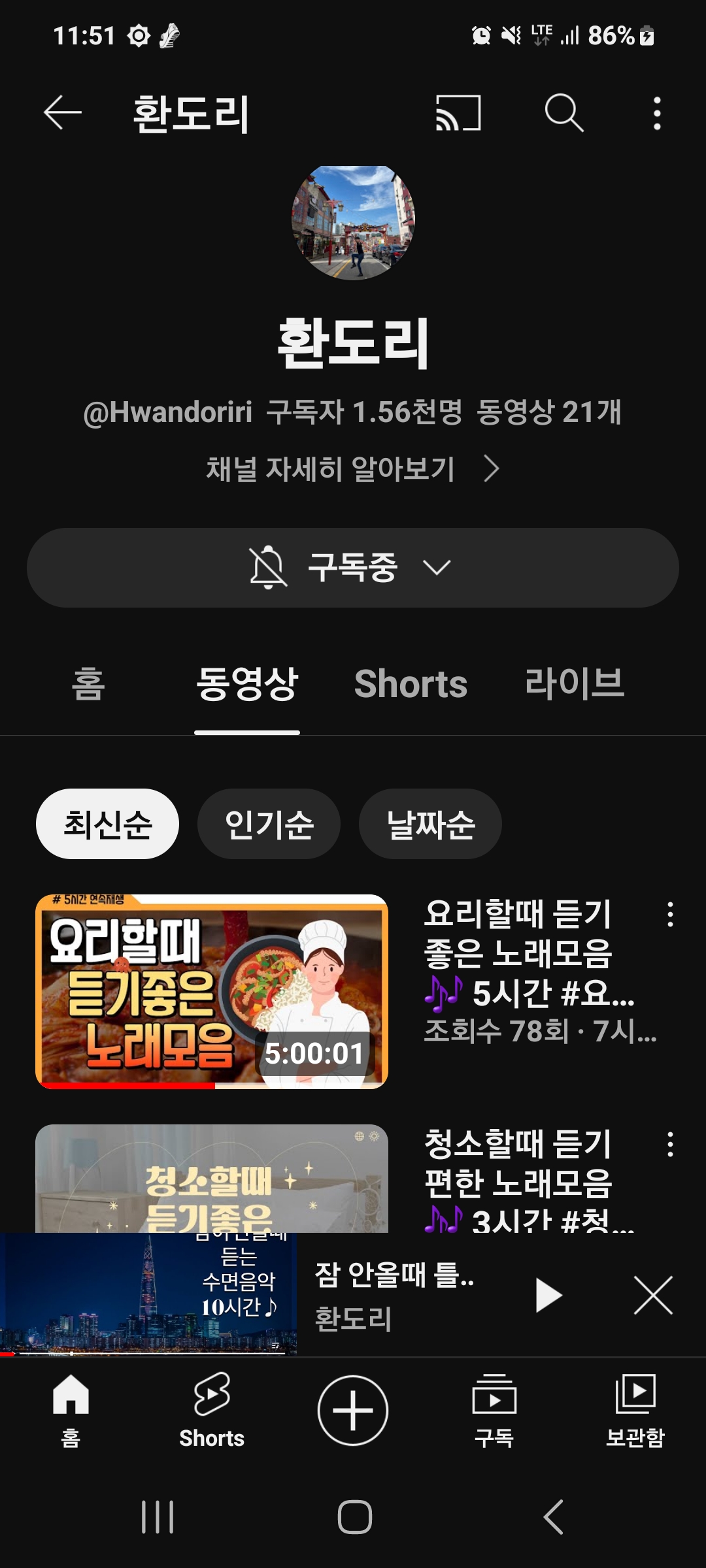This screenshot has height=1568, width=706.
Task: Switch to the channel 홈 tab
Action: (88, 684)
